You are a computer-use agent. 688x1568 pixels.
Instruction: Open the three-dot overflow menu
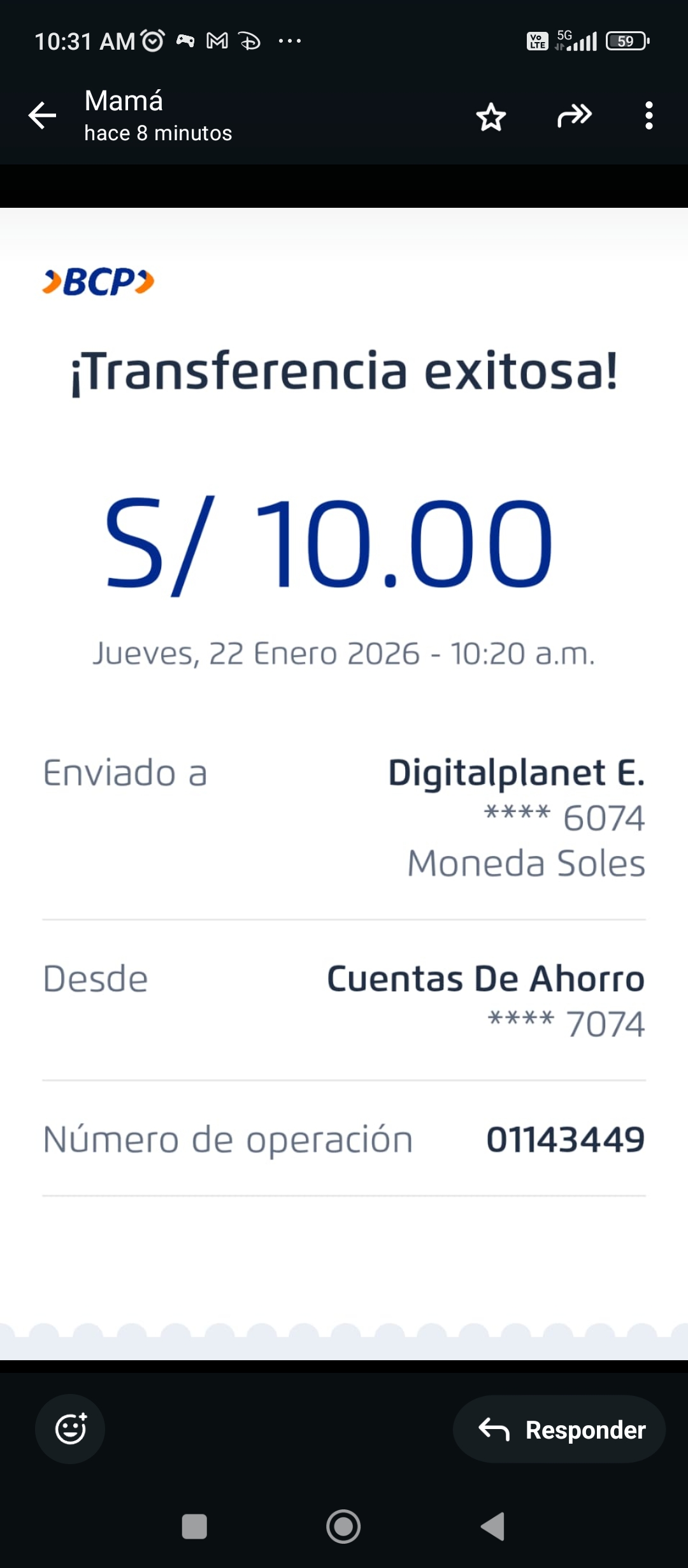[x=649, y=116]
